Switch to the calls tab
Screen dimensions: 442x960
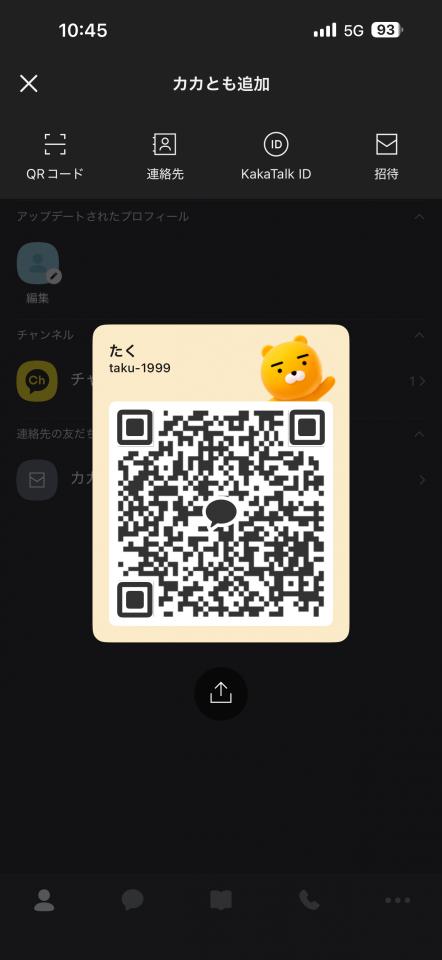click(x=309, y=900)
